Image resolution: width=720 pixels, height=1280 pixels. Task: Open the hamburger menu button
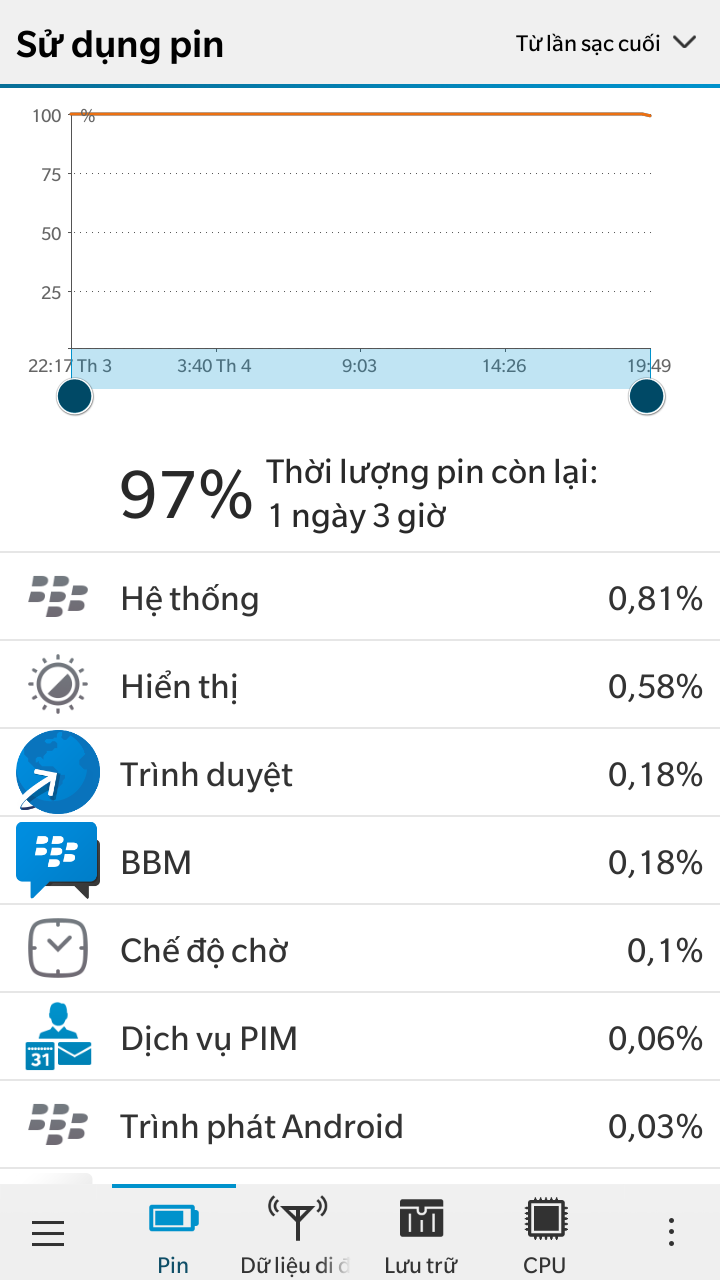point(48,1233)
